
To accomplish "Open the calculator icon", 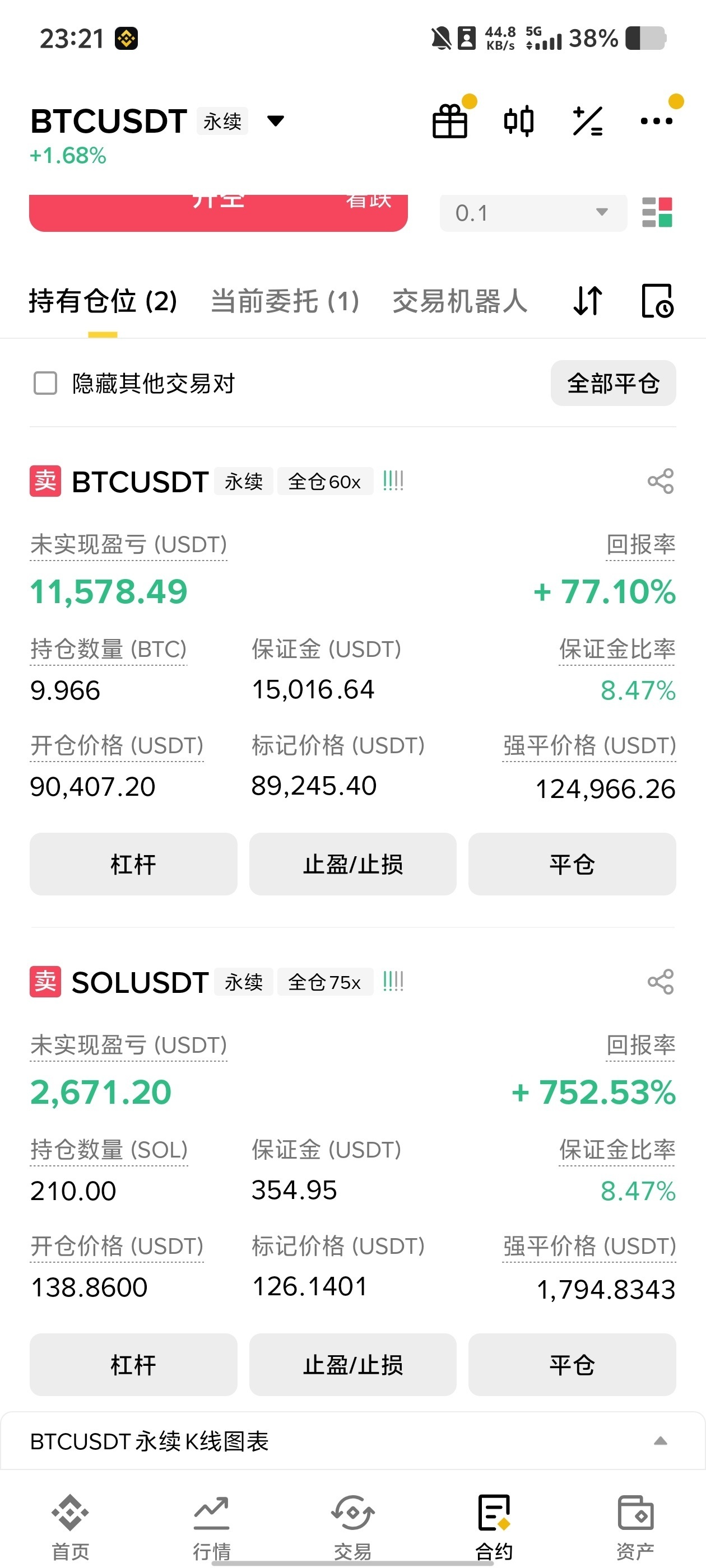I will pos(588,121).
